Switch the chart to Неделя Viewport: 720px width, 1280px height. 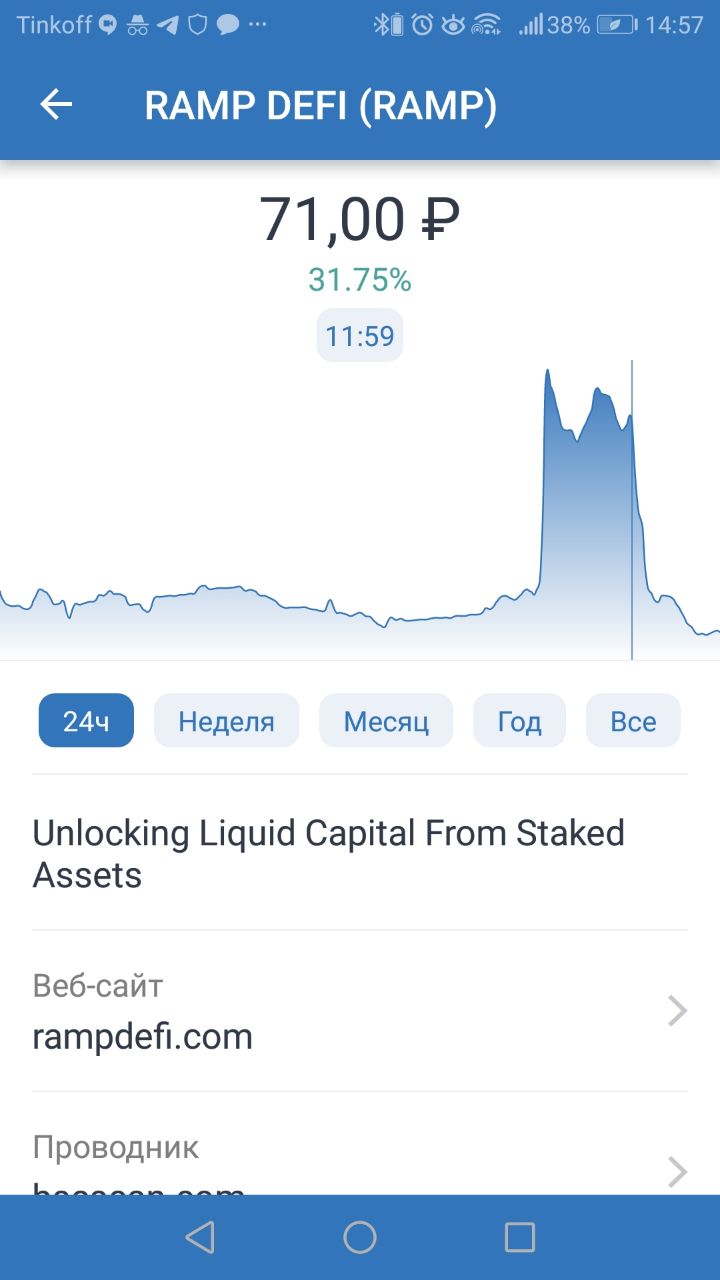226,721
